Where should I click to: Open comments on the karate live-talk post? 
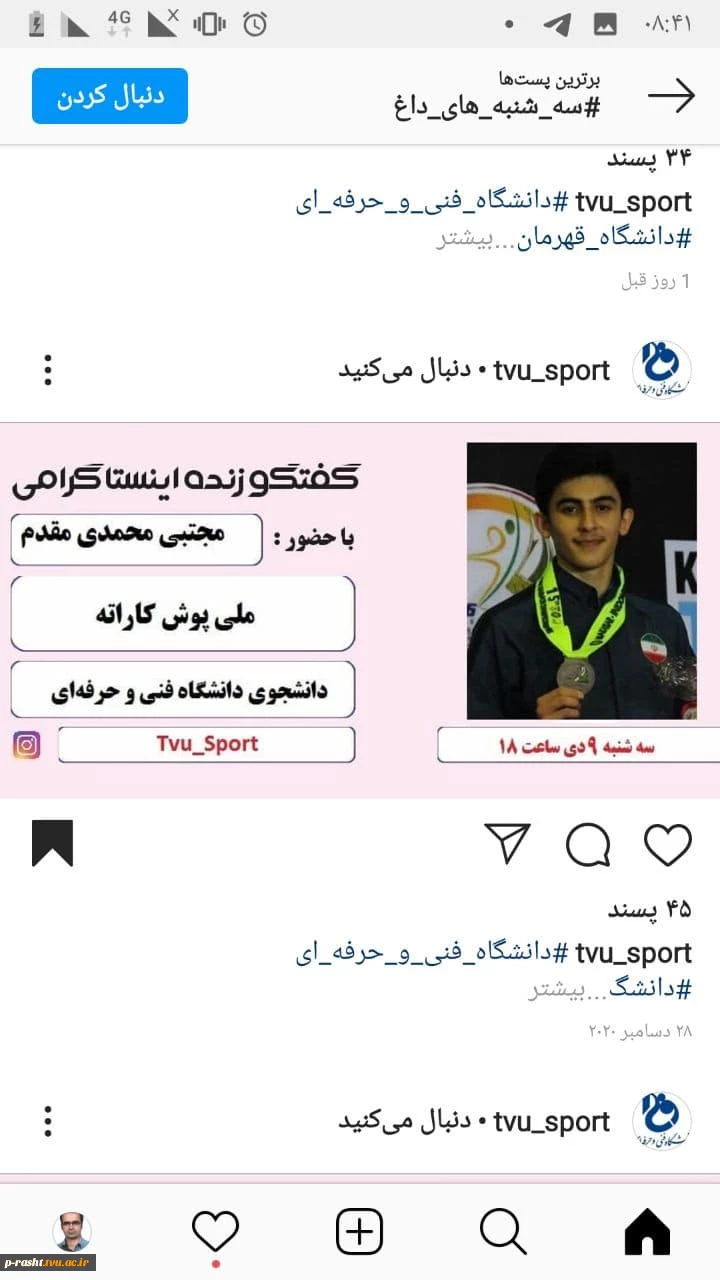coord(588,845)
